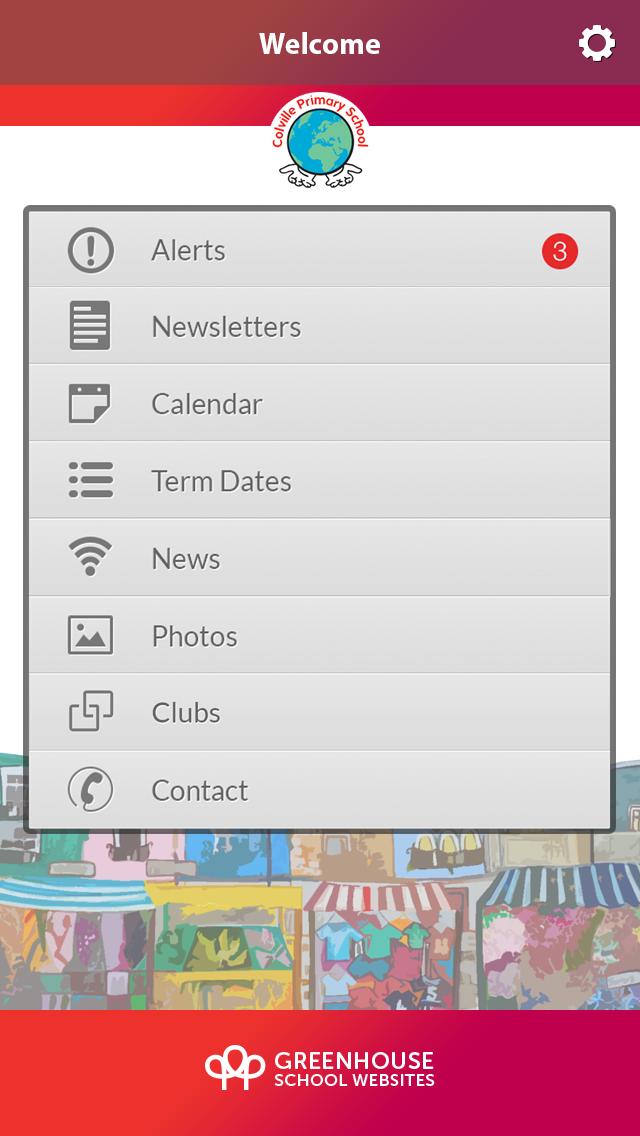Go to the News section
This screenshot has height=1136, width=640.
pos(320,558)
